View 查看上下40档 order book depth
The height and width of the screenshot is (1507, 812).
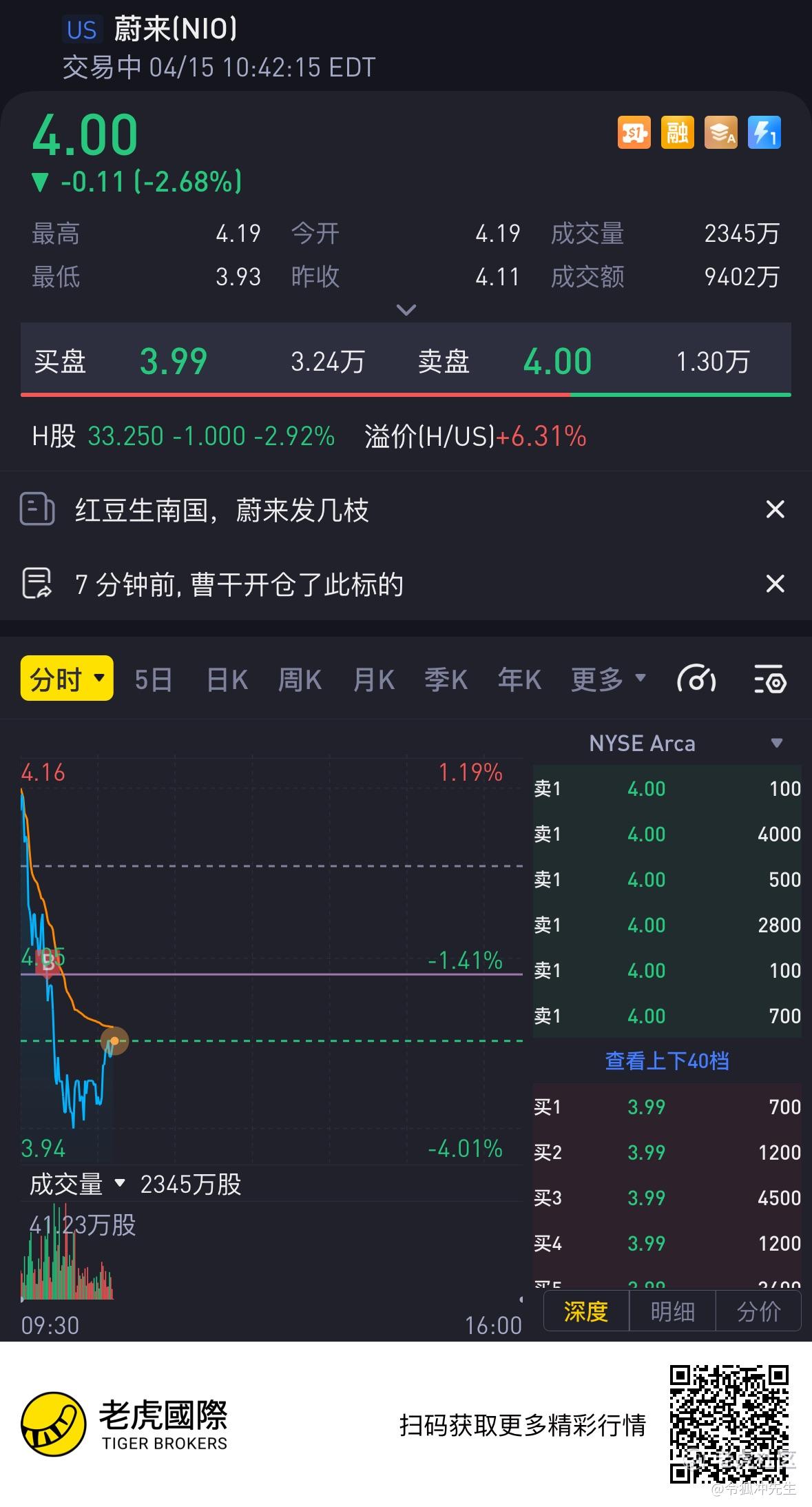pos(667,1060)
